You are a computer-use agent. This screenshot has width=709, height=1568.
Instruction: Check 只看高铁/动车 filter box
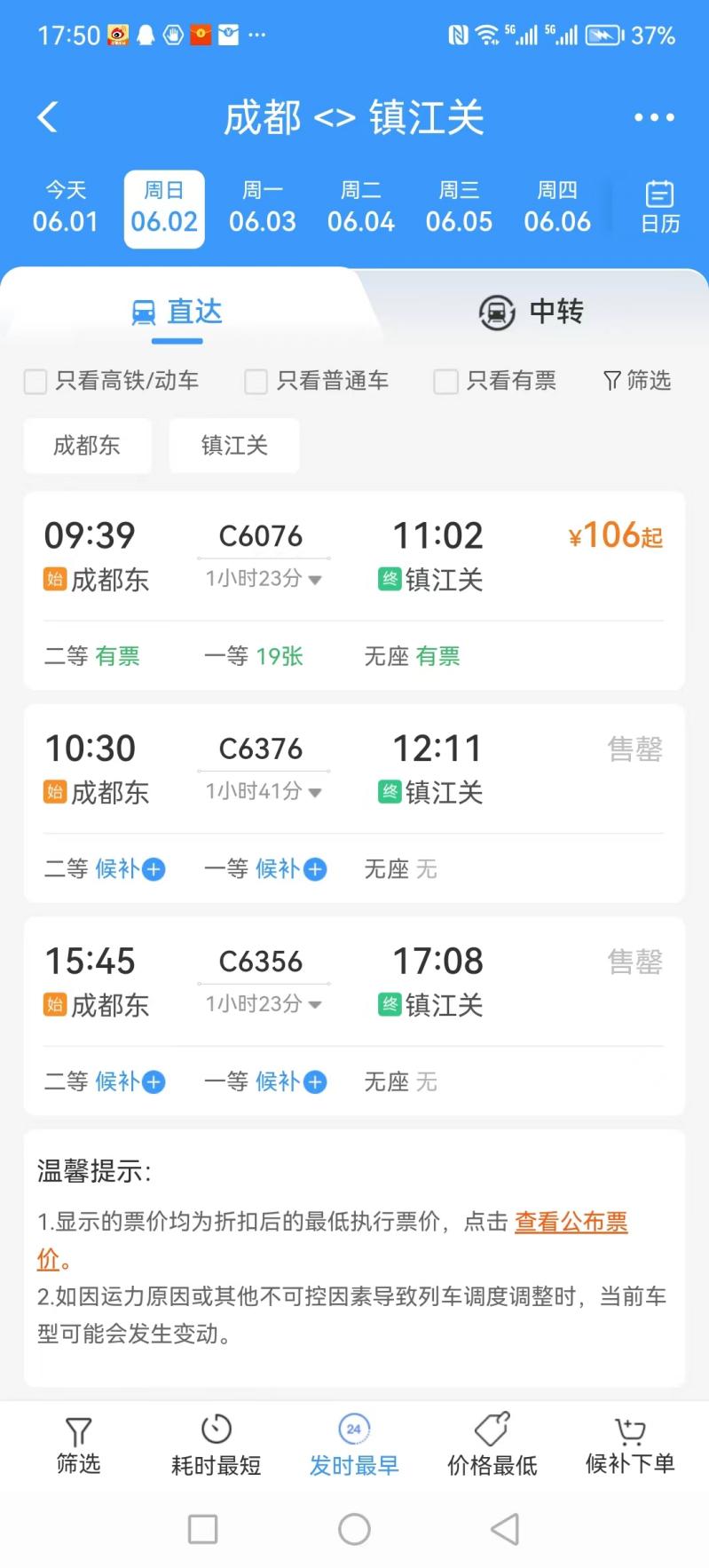click(35, 382)
